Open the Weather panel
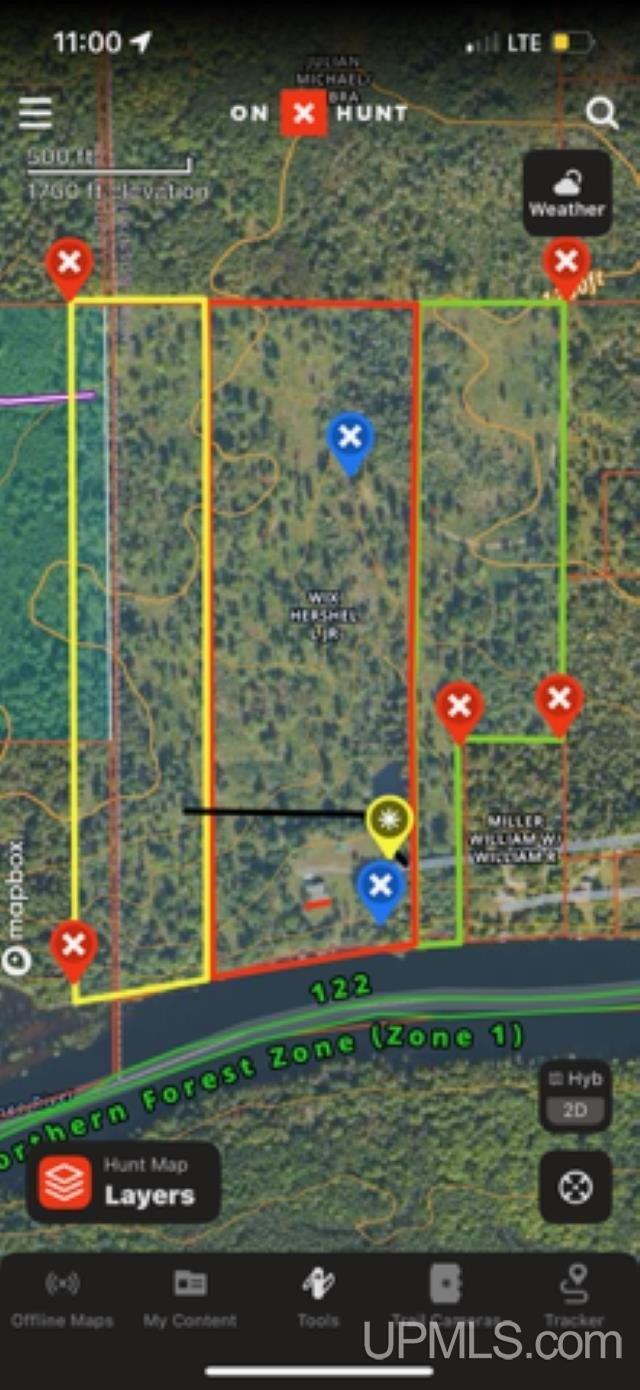The height and width of the screenshot is (1390, 640). click(x=567, y=192)
